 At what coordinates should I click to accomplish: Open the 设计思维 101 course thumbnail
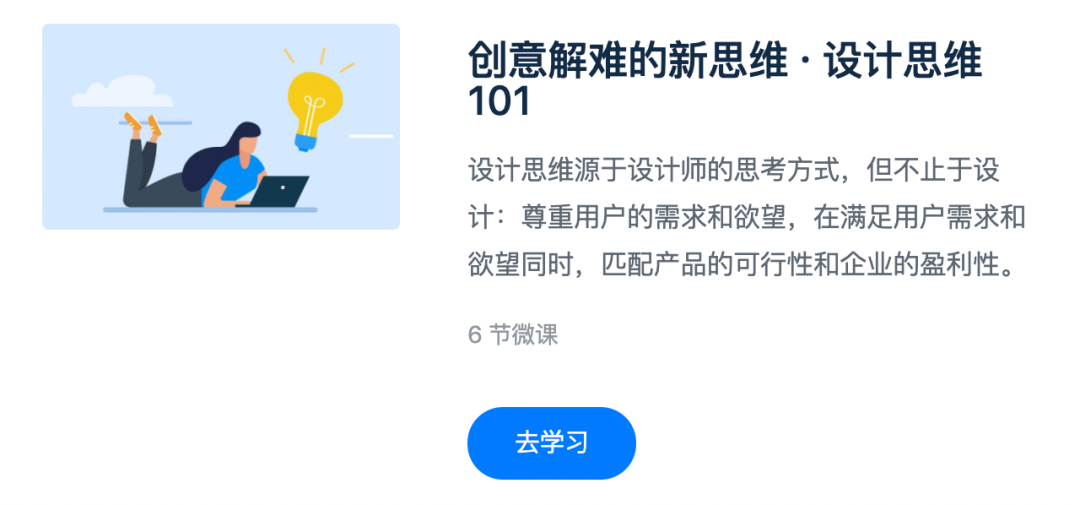(221, 127)
